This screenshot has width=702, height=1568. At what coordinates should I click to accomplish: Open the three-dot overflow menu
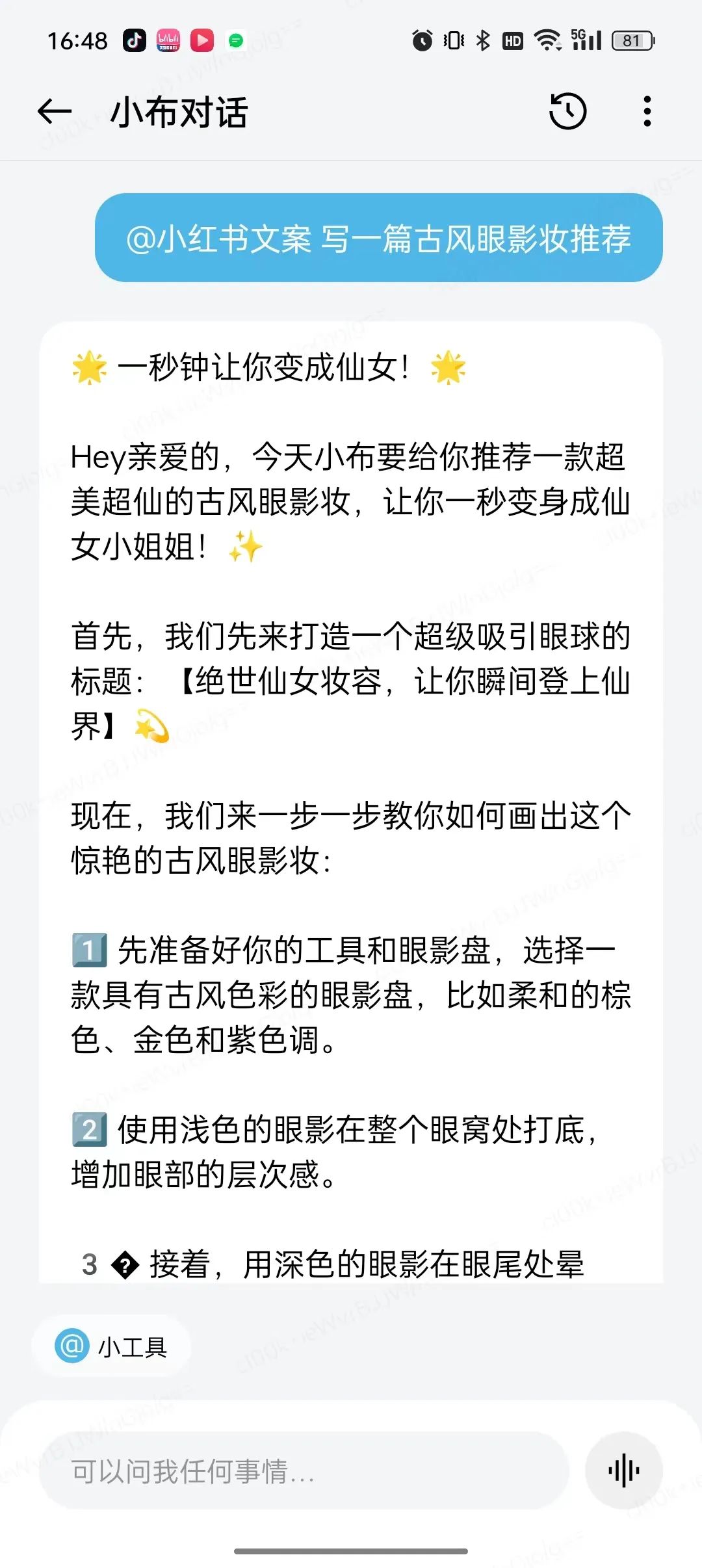coord(647,111)
